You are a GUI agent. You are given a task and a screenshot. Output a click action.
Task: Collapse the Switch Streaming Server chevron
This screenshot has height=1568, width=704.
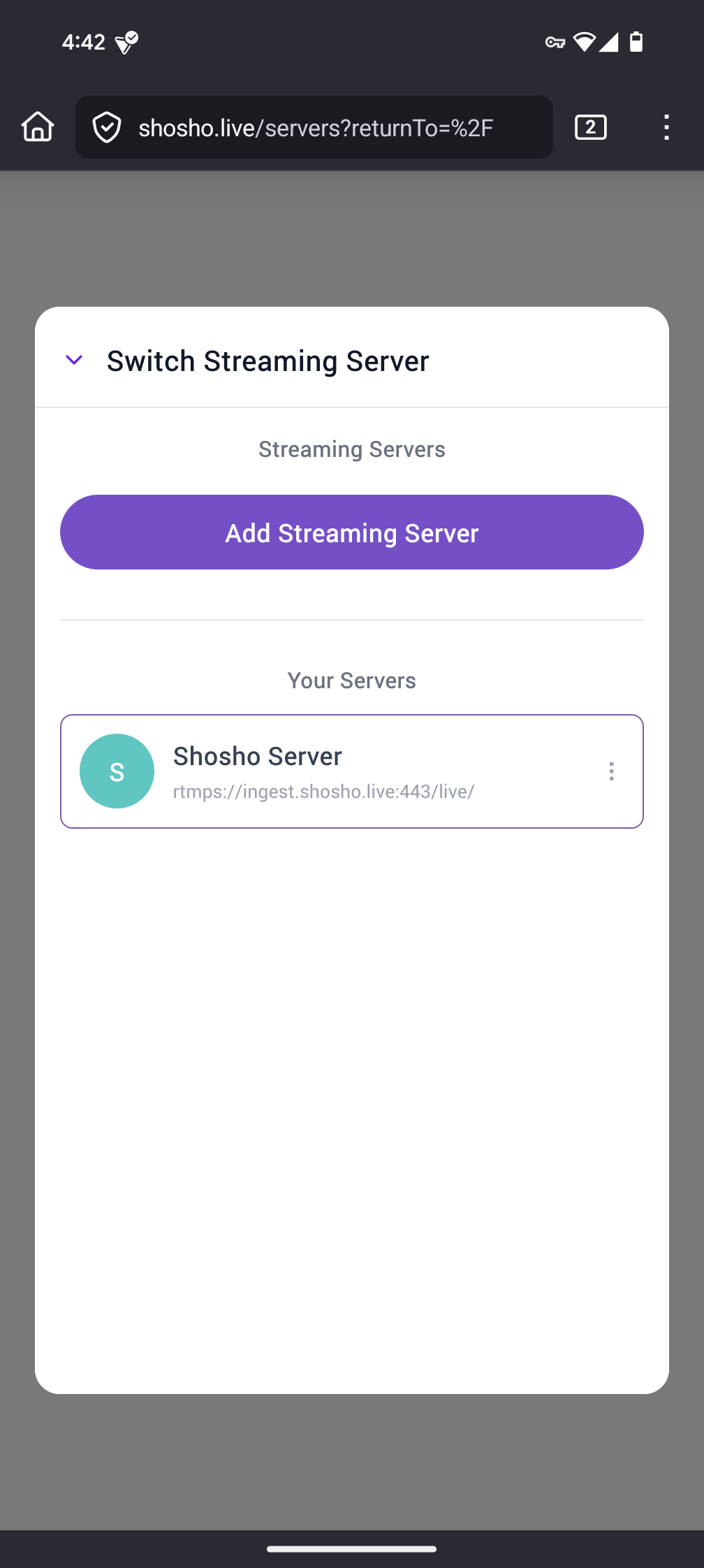[74, 361]
